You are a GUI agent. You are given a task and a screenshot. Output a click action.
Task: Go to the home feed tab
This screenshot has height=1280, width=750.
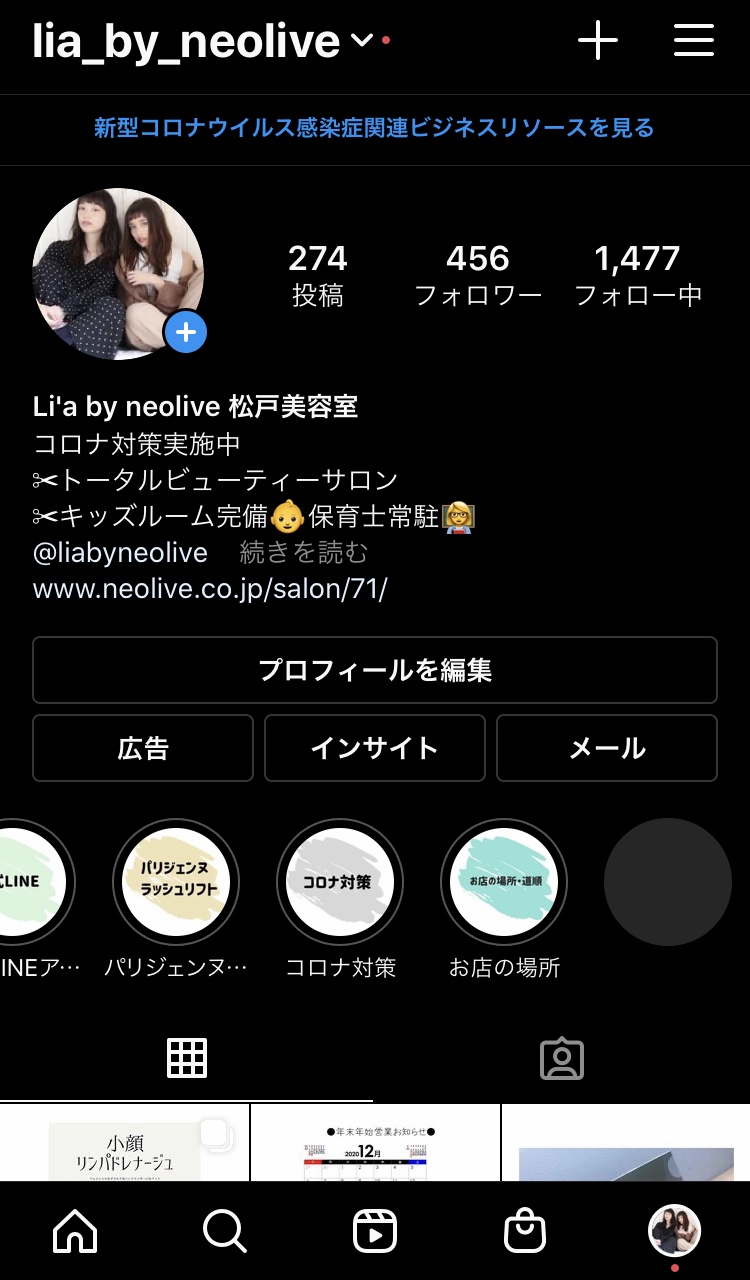point(75,1231)
